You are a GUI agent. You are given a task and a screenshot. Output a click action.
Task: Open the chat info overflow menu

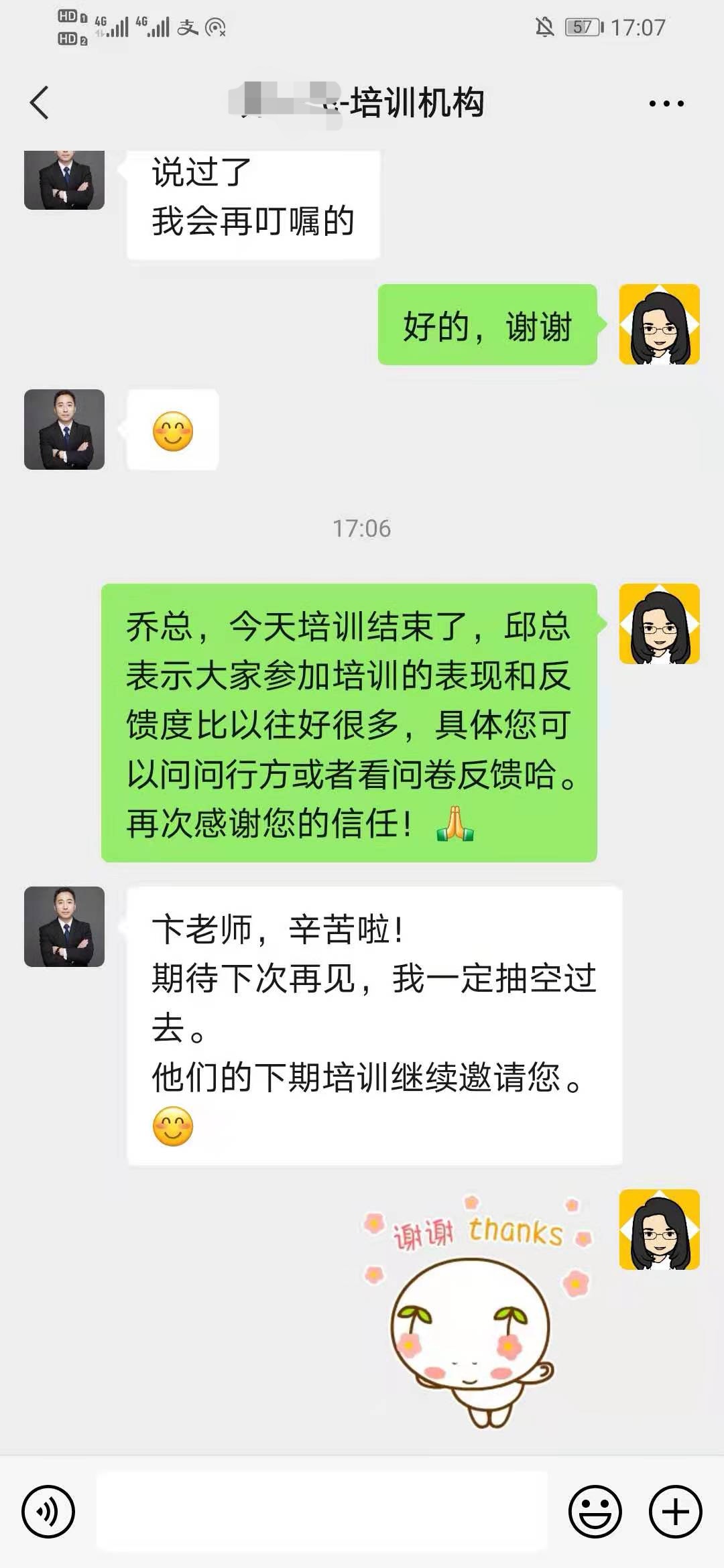click(666, 104)
